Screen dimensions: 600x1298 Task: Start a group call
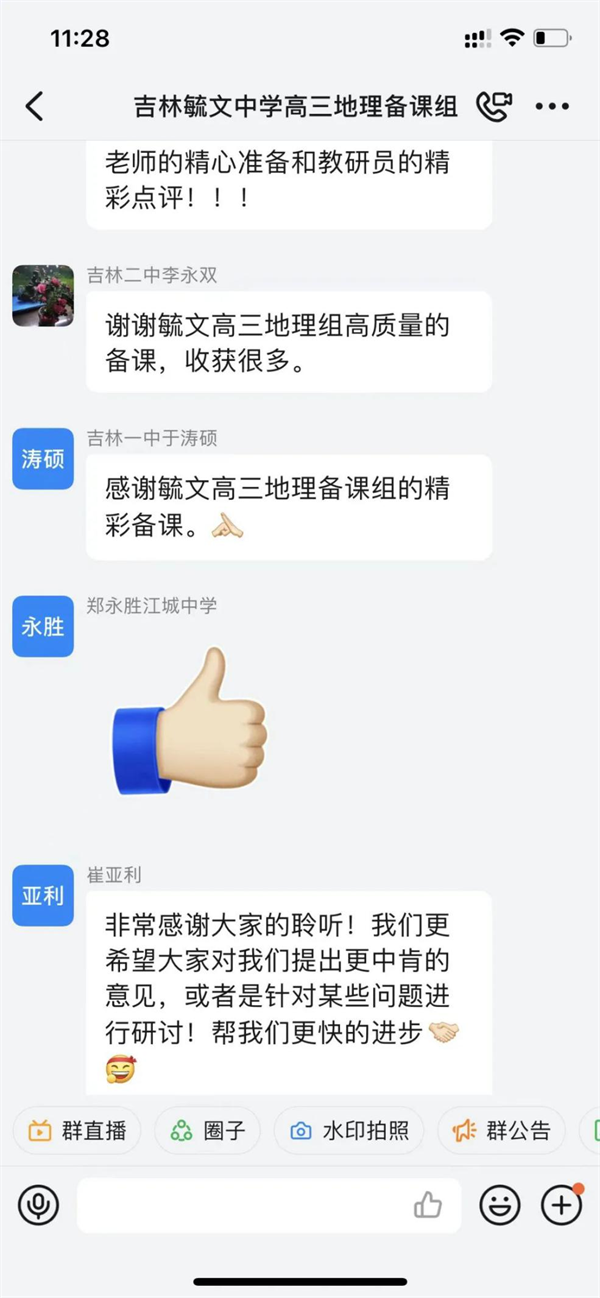(494, 106)
